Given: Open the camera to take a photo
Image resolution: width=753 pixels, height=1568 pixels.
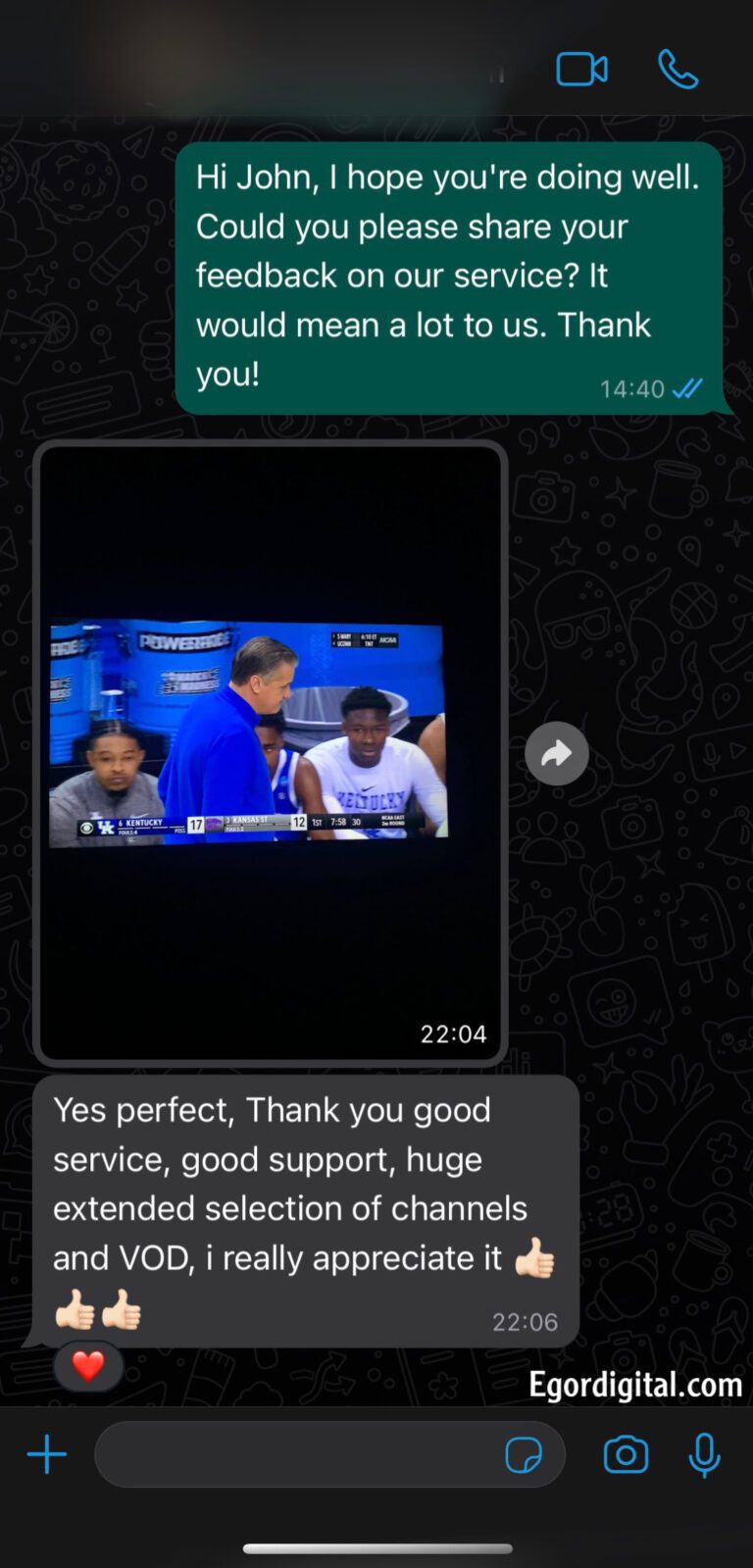Looking at the screenshot, I should tap(626, 1454).
